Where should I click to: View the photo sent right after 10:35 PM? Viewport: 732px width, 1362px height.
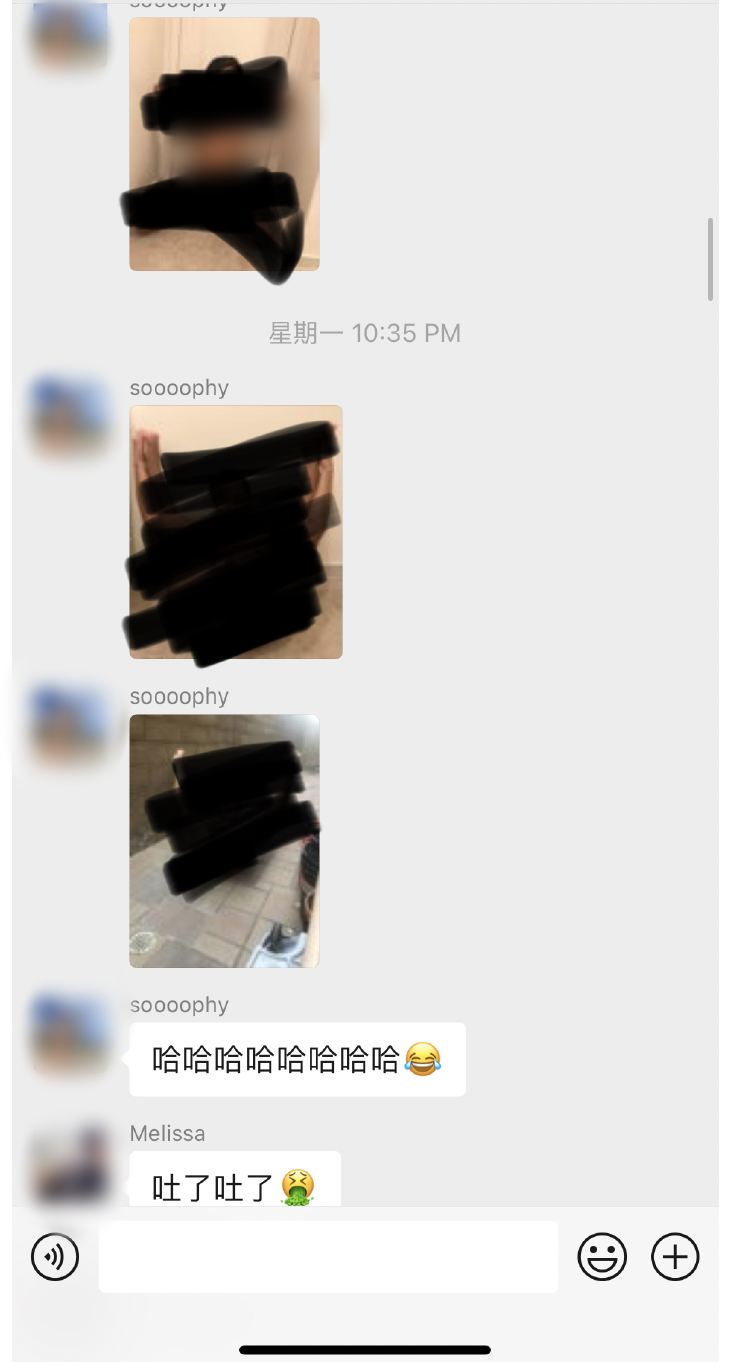pos(236,531)
